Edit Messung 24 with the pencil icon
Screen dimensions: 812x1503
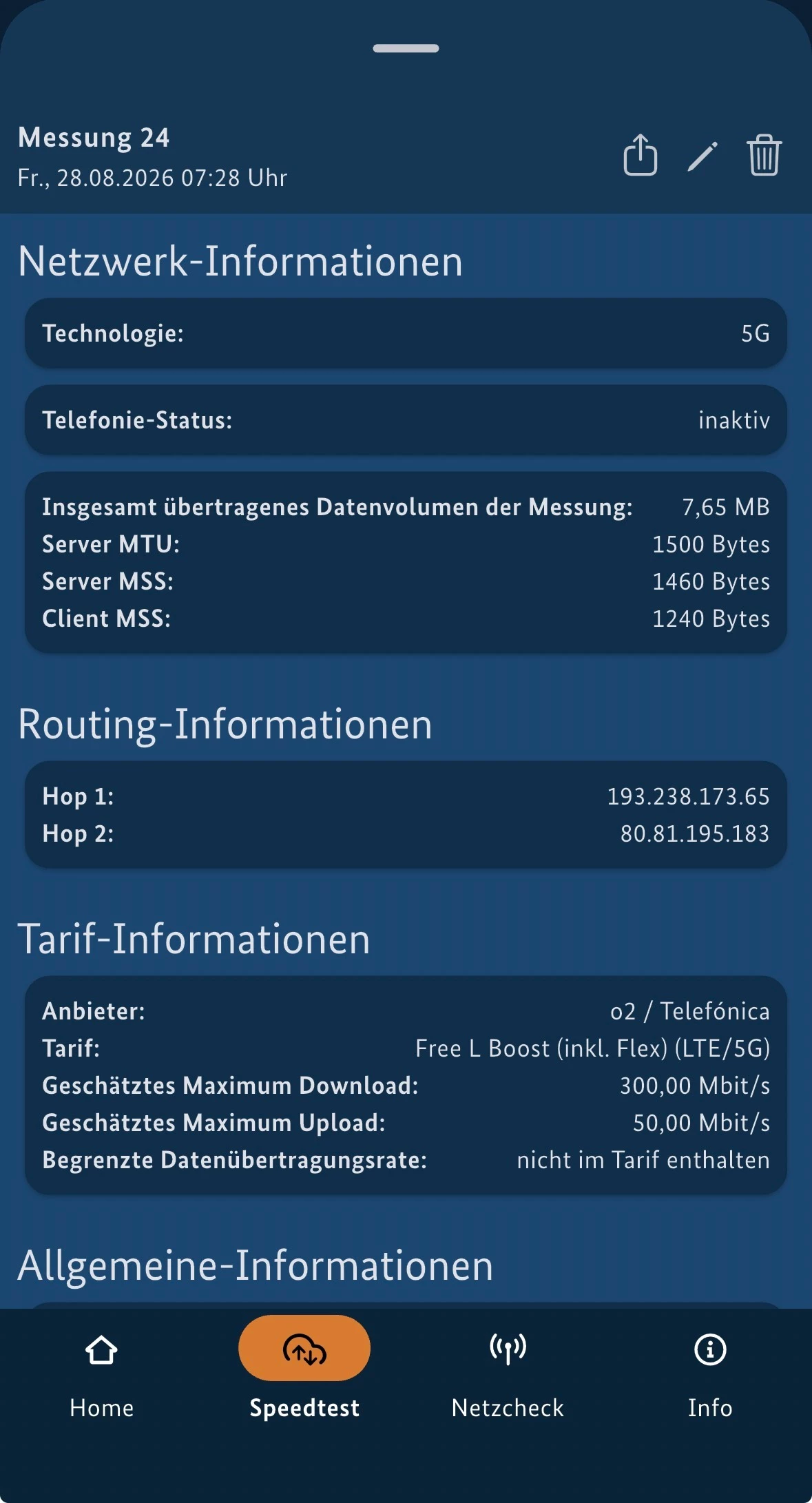(x=702, y=156)
